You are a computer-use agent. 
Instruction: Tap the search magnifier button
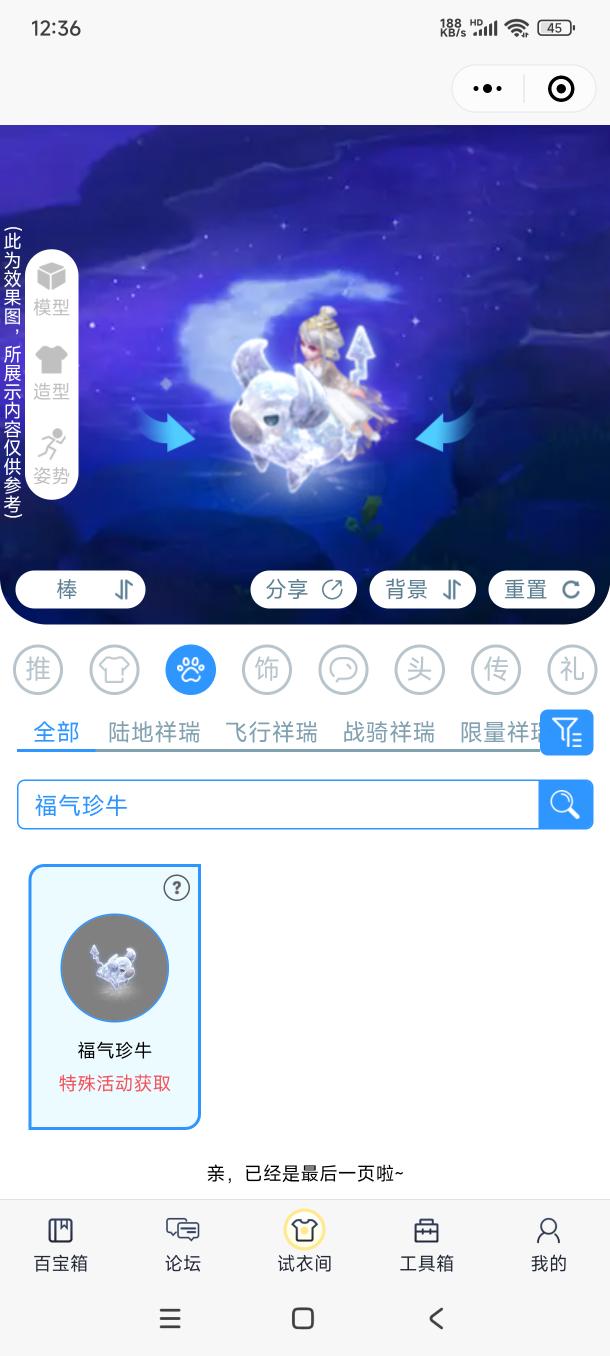pos(565,805)
